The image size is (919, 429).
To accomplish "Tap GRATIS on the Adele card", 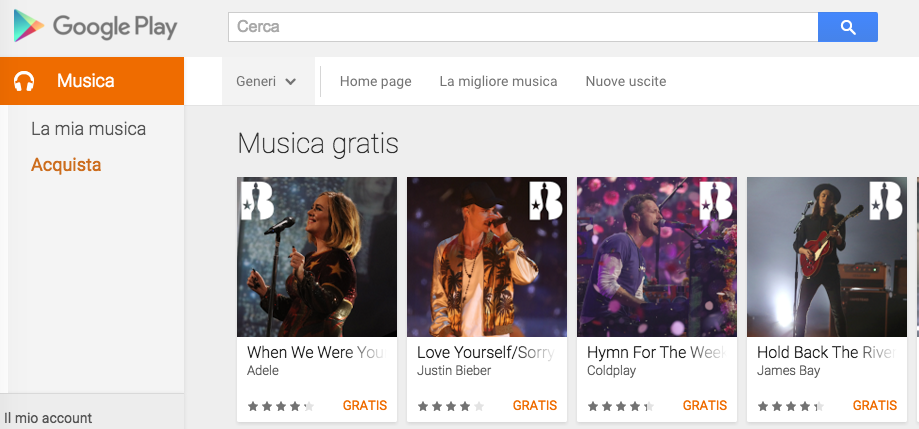I will pyautogui.click(x=364, y=405).
